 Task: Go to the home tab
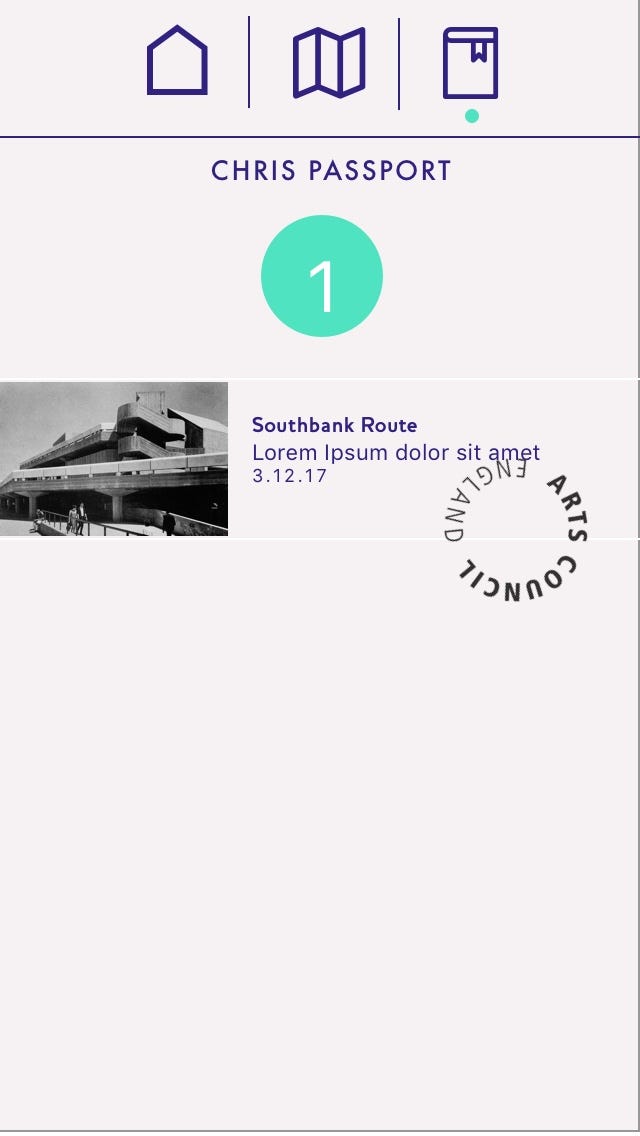click(177, 61)
